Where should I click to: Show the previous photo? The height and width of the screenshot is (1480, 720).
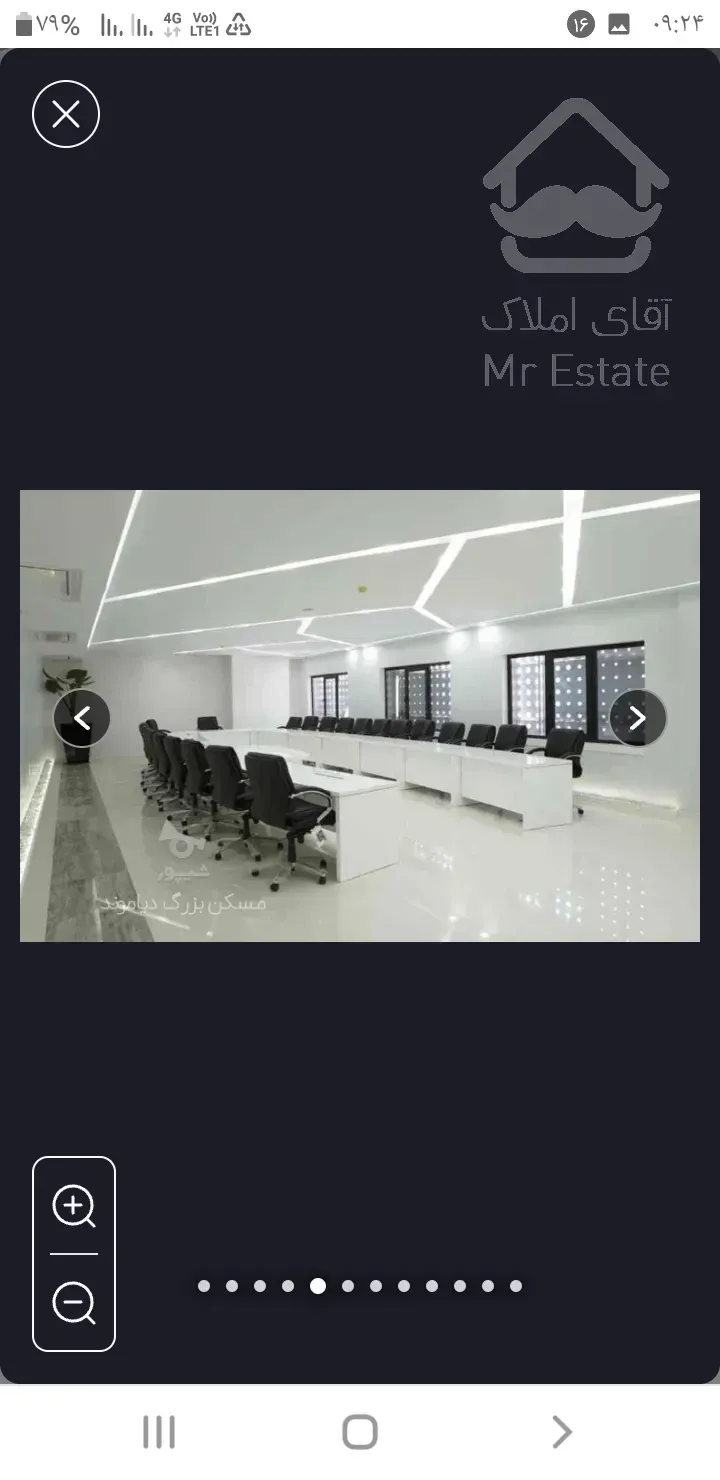click(x=82, y=718)
